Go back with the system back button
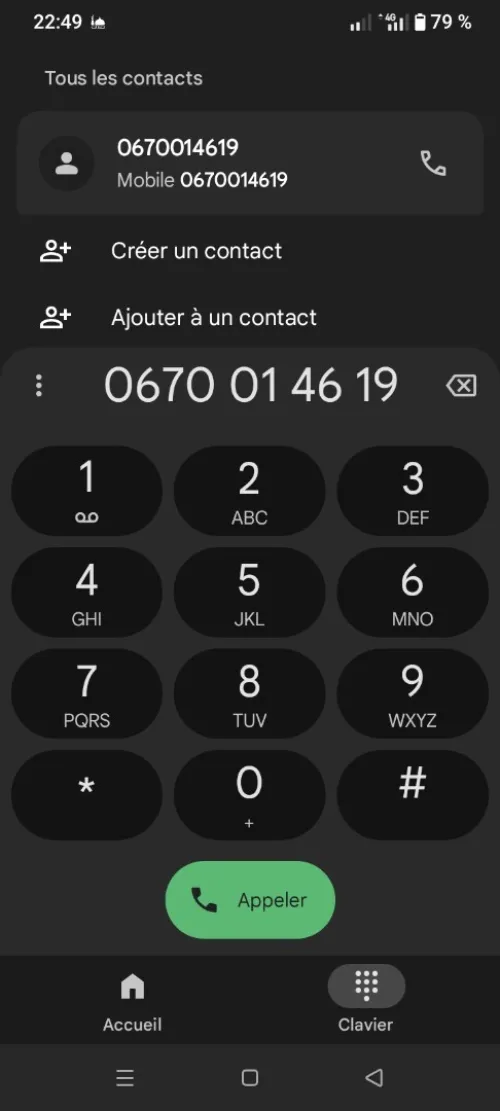 (x=374, y=1078)
